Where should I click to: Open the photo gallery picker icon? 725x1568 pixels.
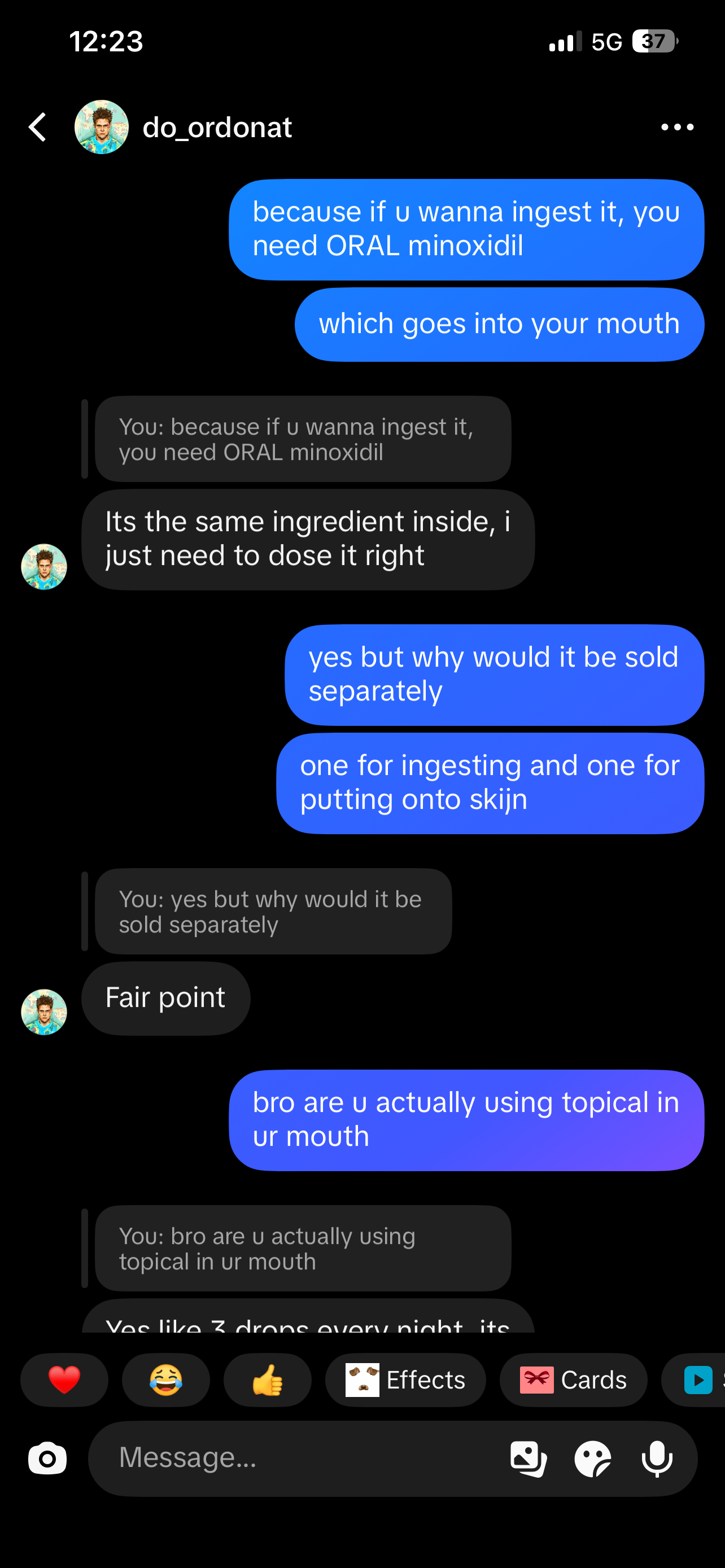(x=529, y=1458)
